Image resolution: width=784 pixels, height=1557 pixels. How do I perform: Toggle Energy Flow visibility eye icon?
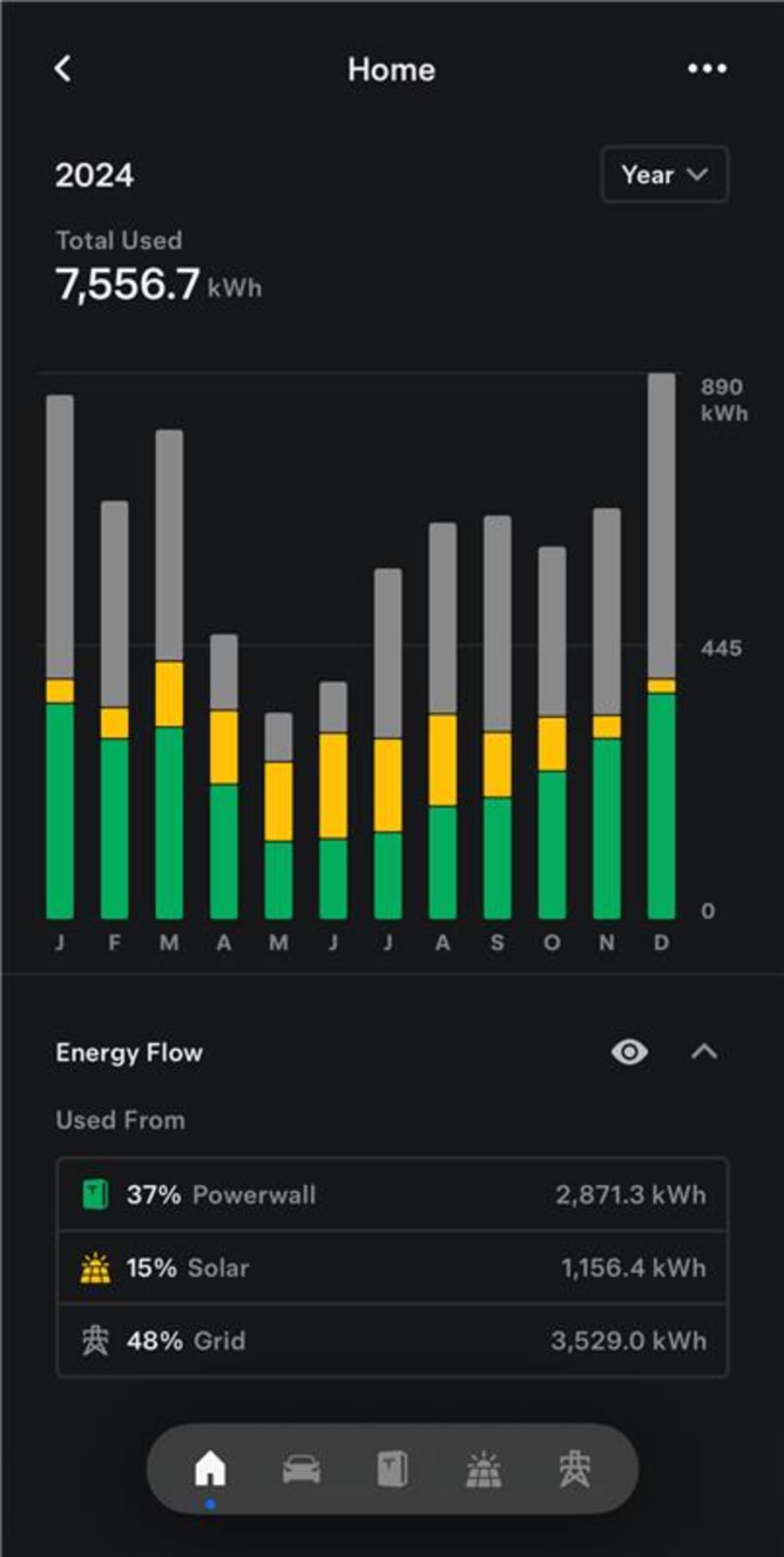click(x=629, y=1052)
